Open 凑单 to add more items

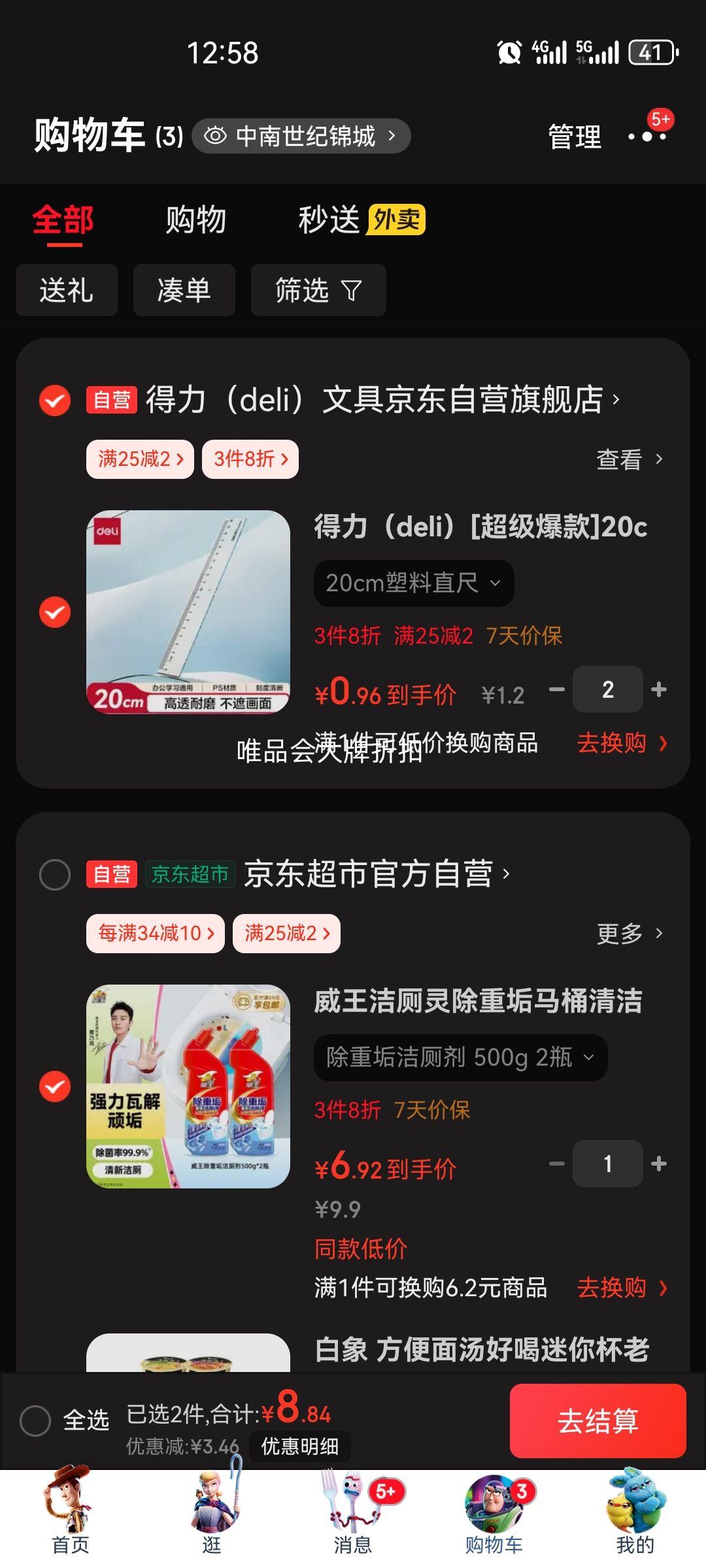coord(184,290)
